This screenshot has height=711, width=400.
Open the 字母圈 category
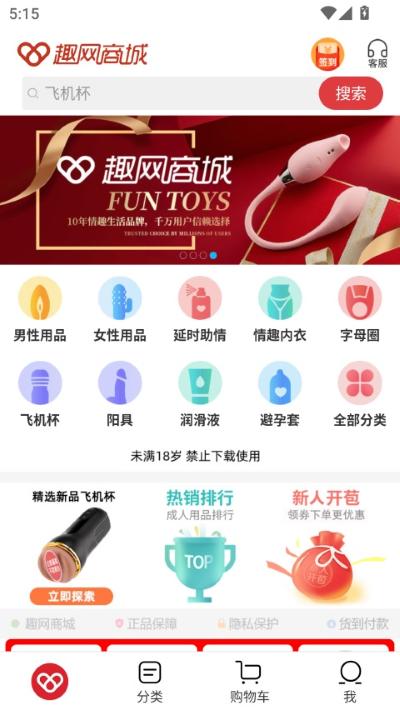coord(360,310)
